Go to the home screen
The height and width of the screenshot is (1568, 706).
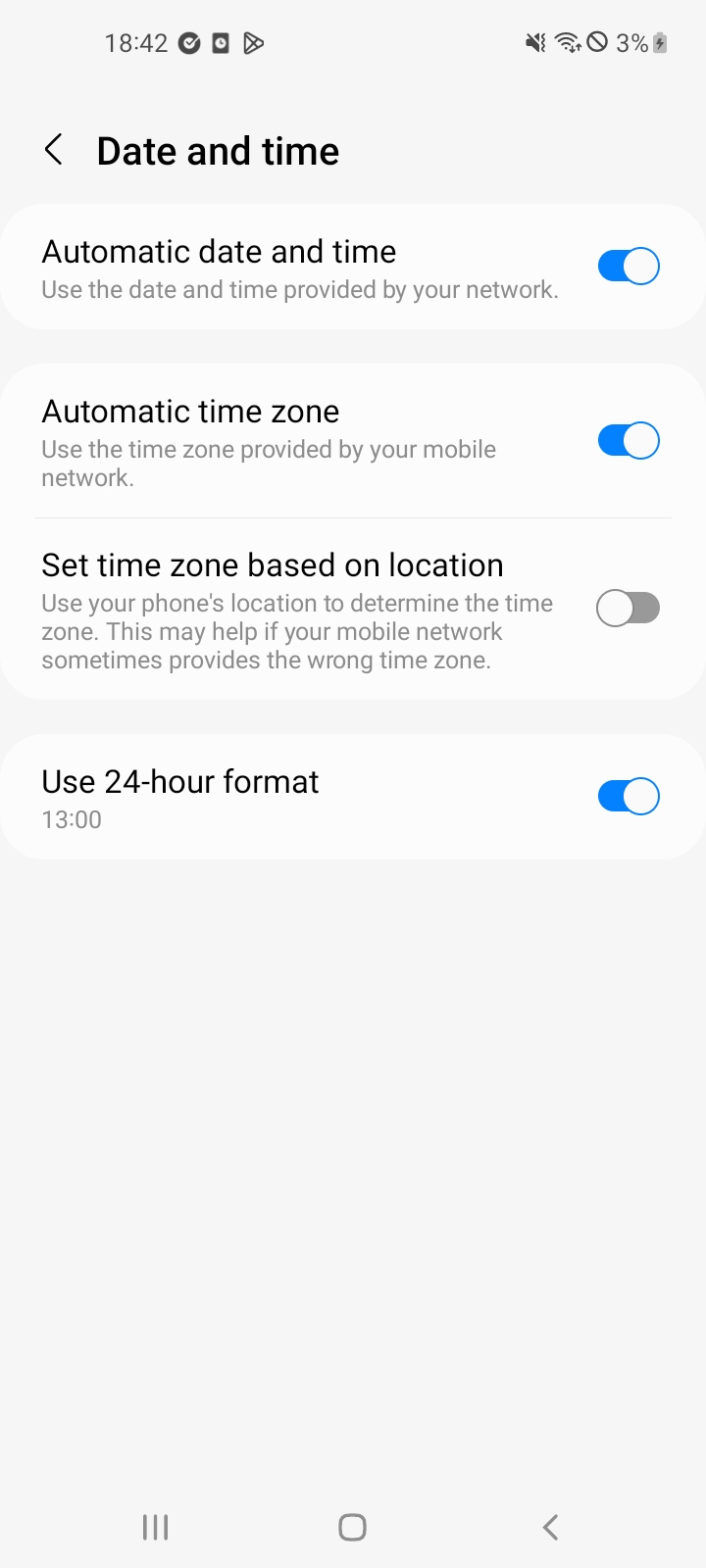352,1527
